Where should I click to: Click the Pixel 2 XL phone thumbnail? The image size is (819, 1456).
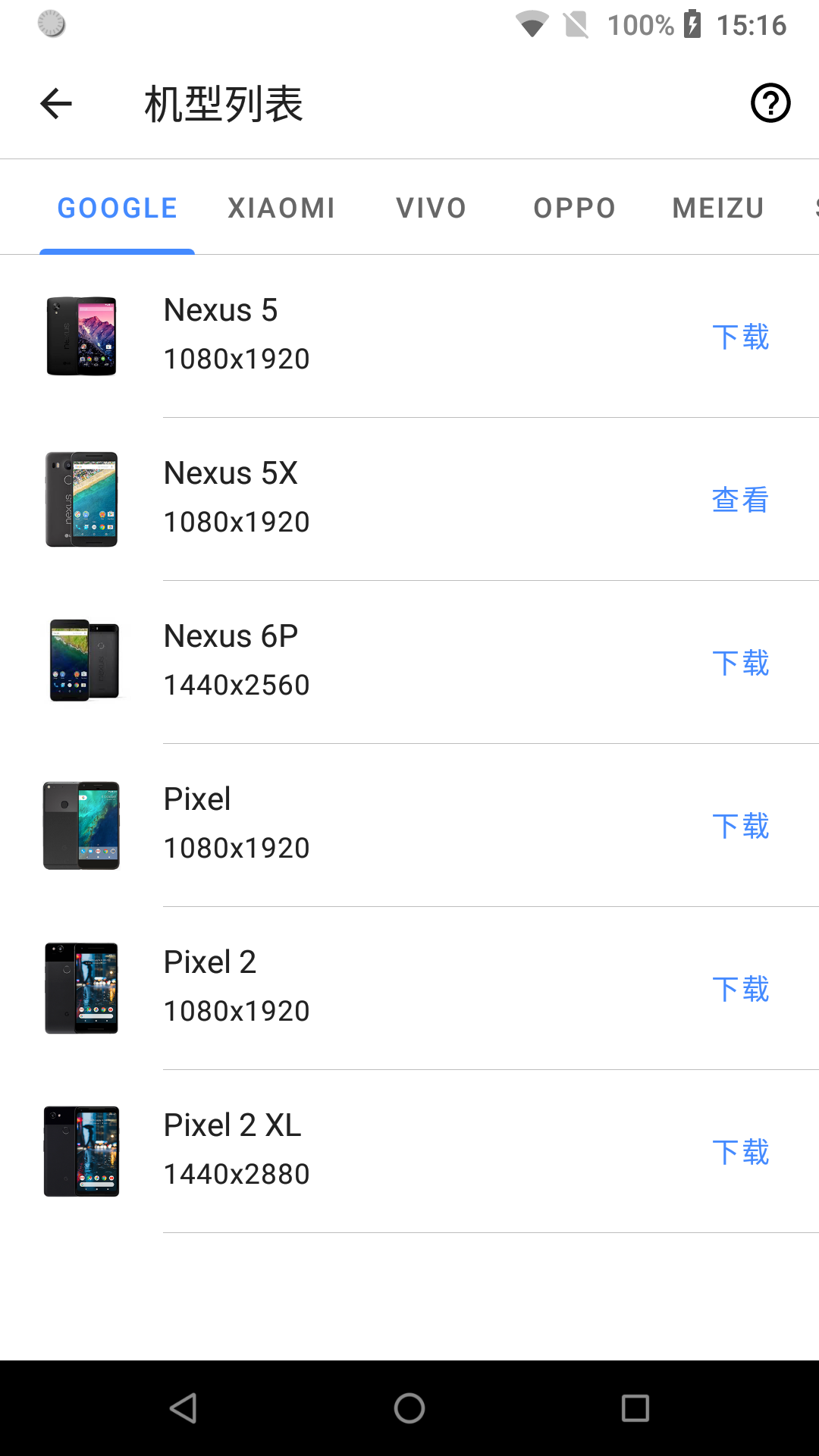click(x=81, y=1150)
